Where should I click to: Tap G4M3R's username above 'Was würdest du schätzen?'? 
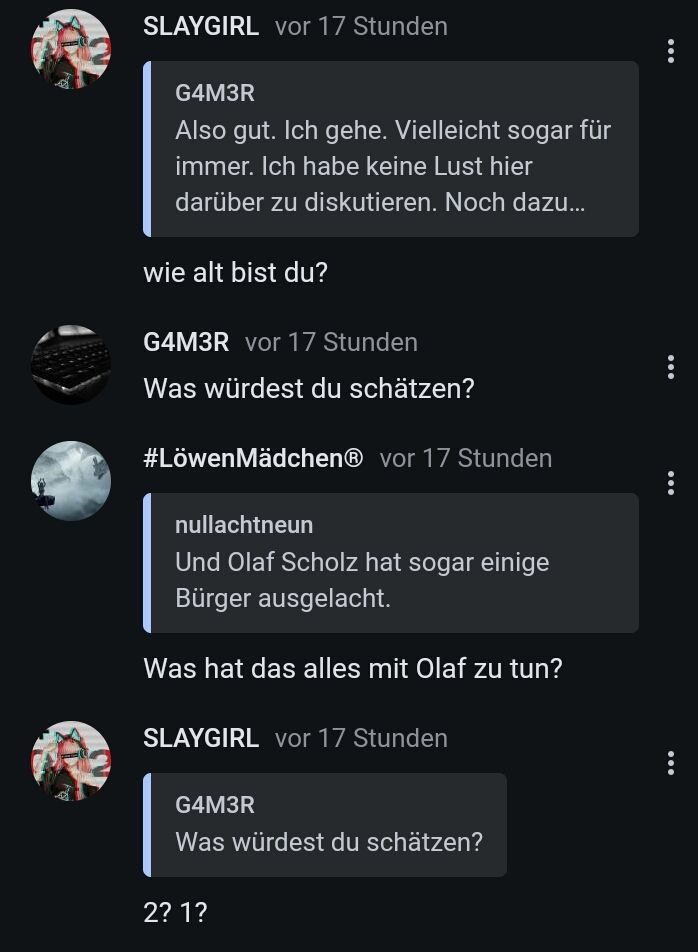(x=186, y=342)
